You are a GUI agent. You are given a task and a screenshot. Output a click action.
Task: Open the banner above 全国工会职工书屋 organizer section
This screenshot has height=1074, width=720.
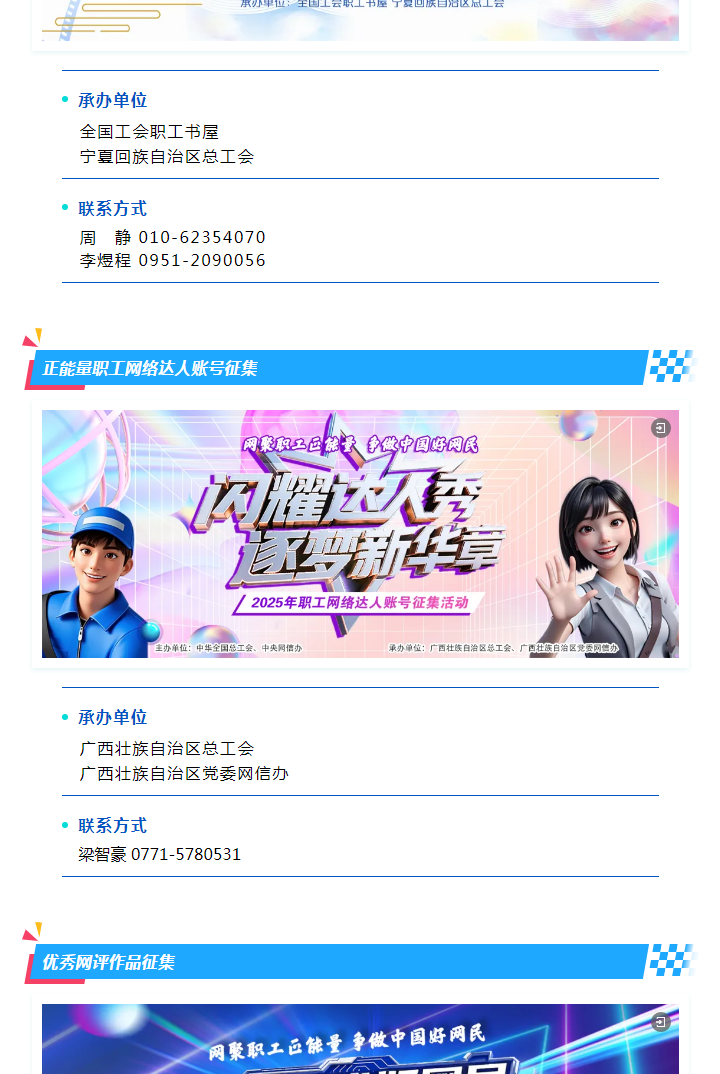pyautogui.click(x=360, y=20)
